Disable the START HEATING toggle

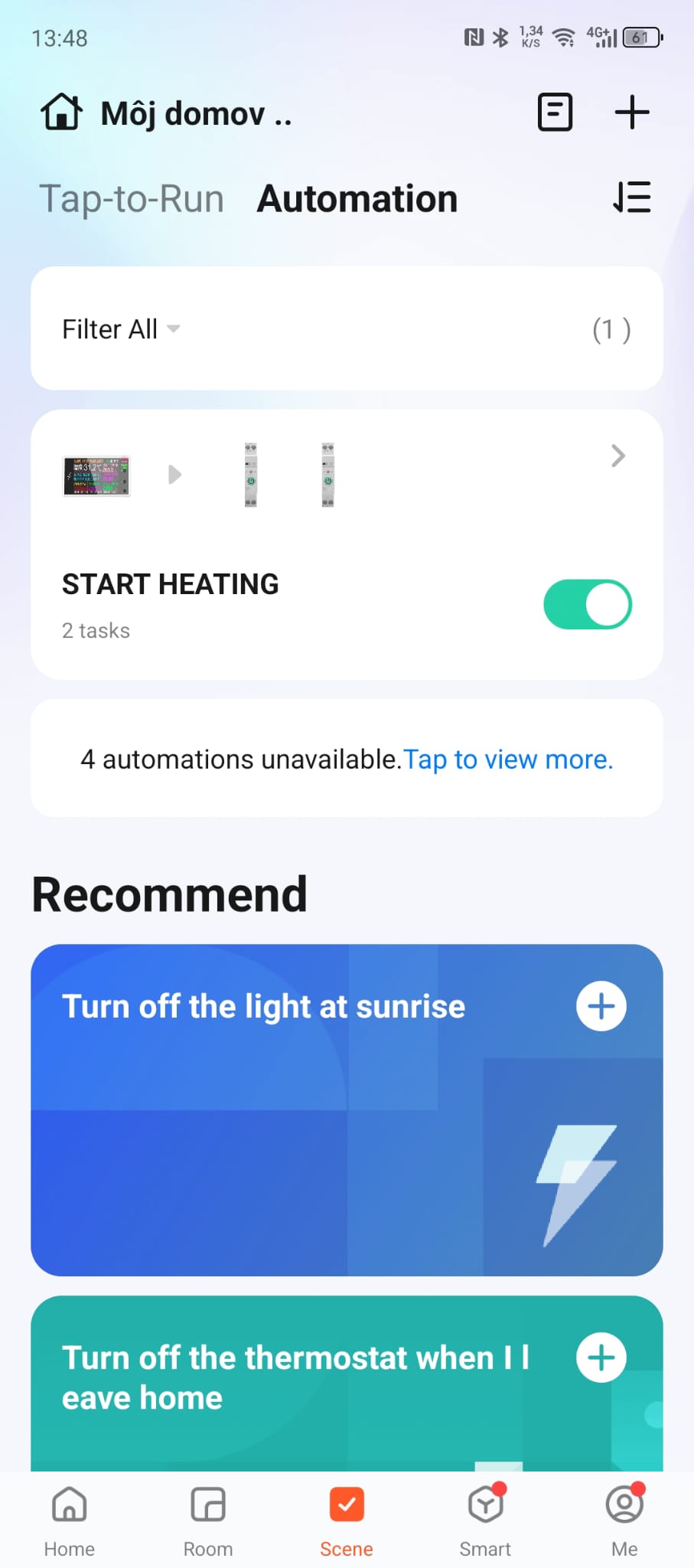[x=587, y=605]
